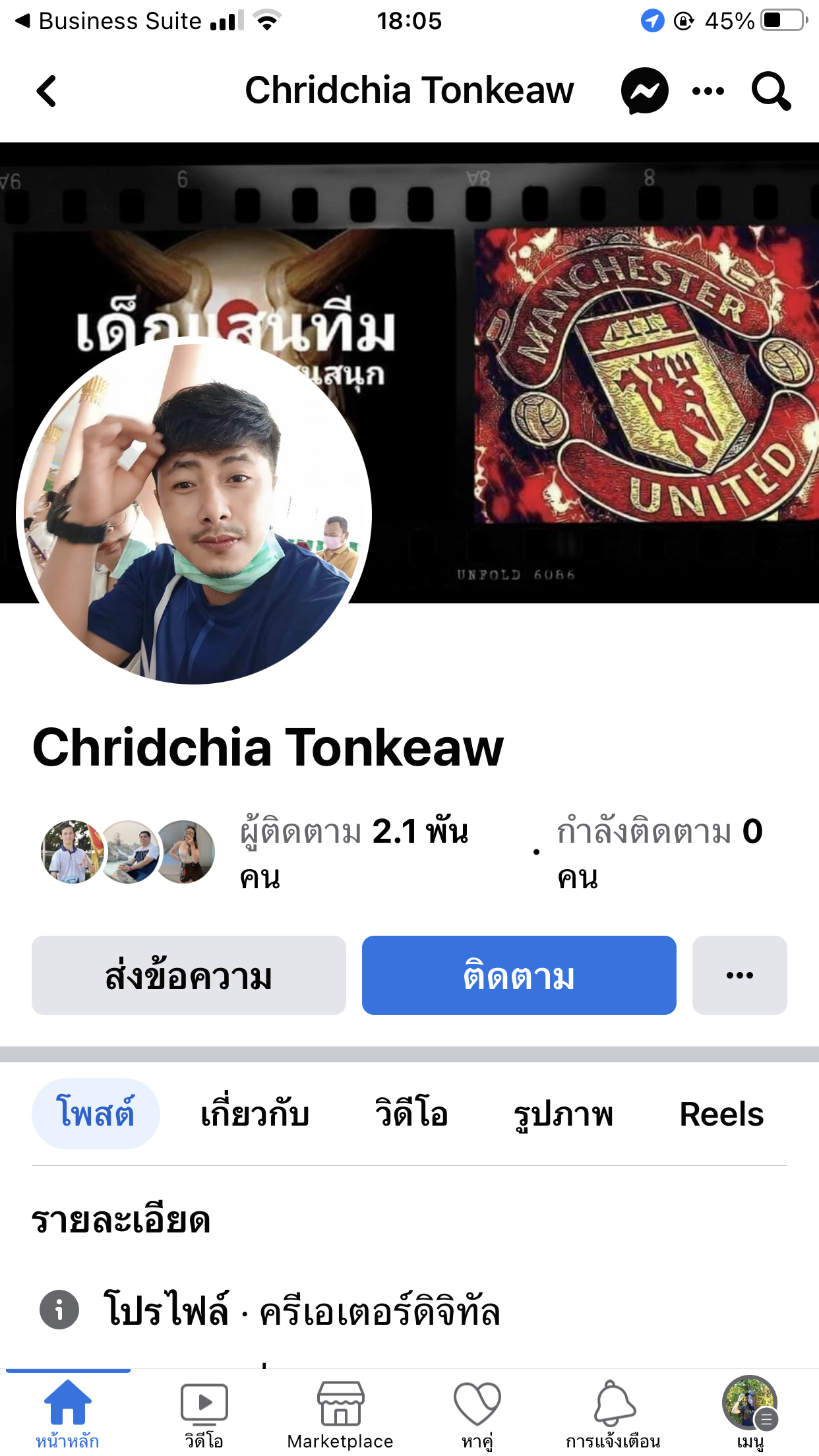Open the รูปภาพ tab
Viewport: 819px width, 1456px height.
pyautogui.click(x=564, y=1114)
